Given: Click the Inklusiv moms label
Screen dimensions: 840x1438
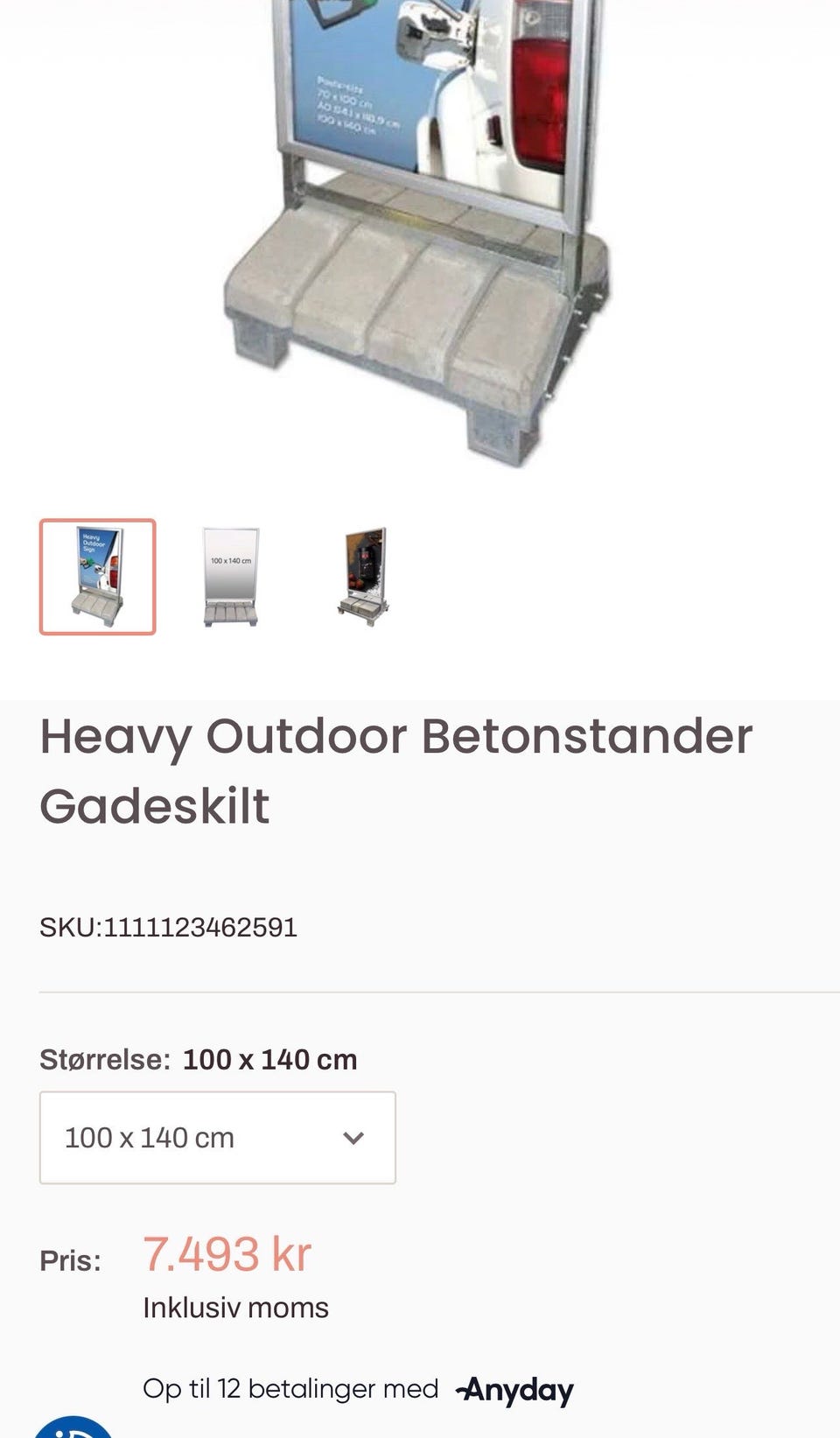Looking at the screenshot, I should [234, 1308].
